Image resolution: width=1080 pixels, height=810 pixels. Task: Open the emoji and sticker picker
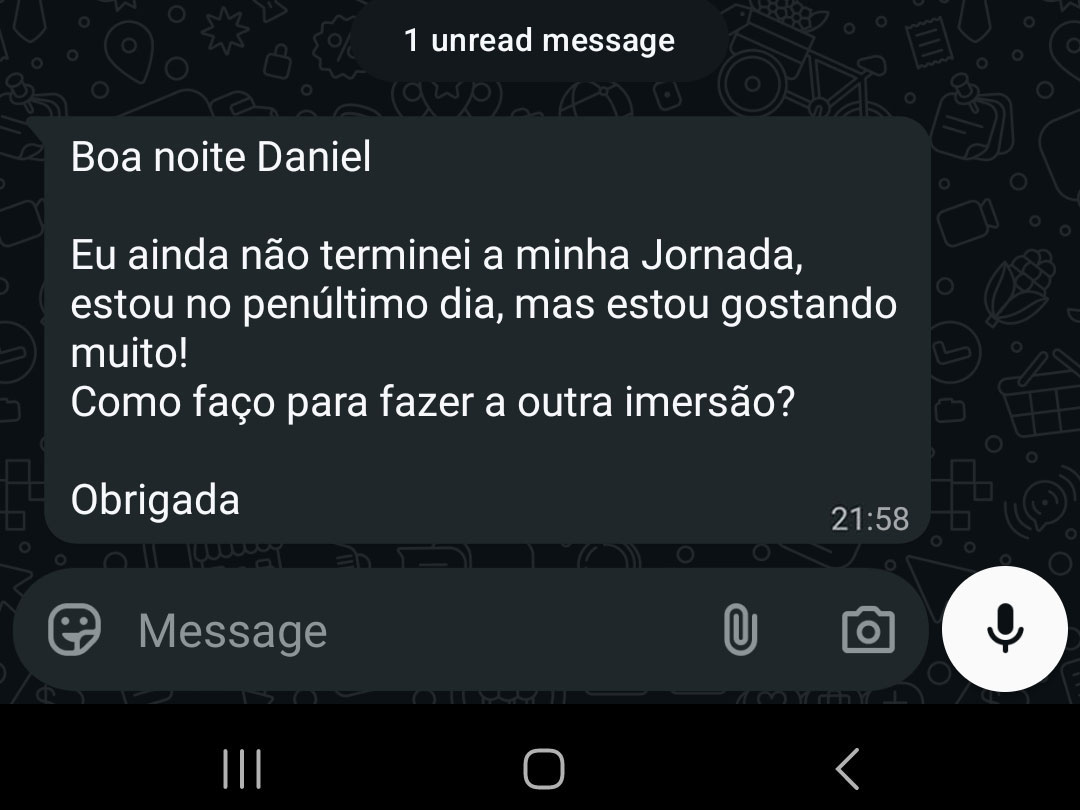coord(75,630)
